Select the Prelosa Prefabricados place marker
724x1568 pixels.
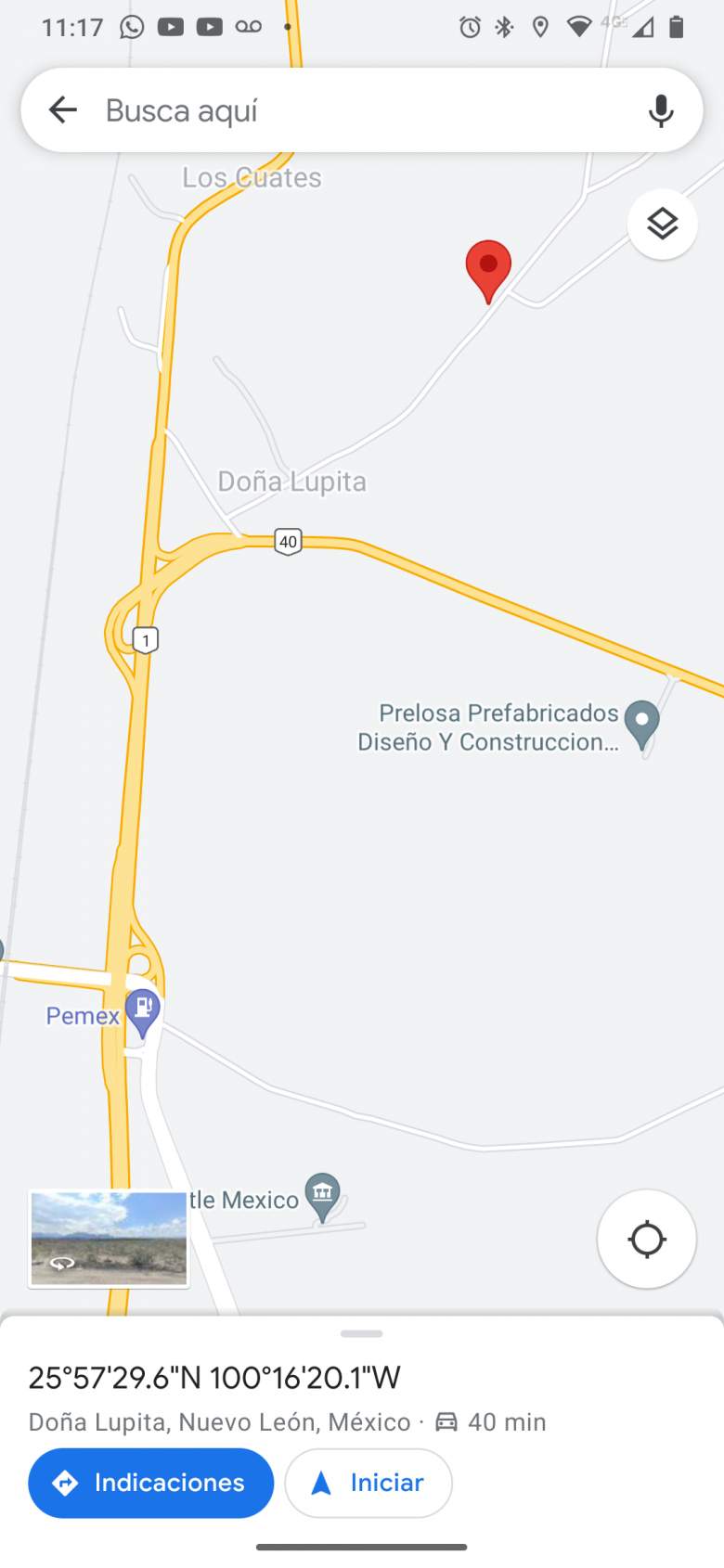[x=642, y=725]
